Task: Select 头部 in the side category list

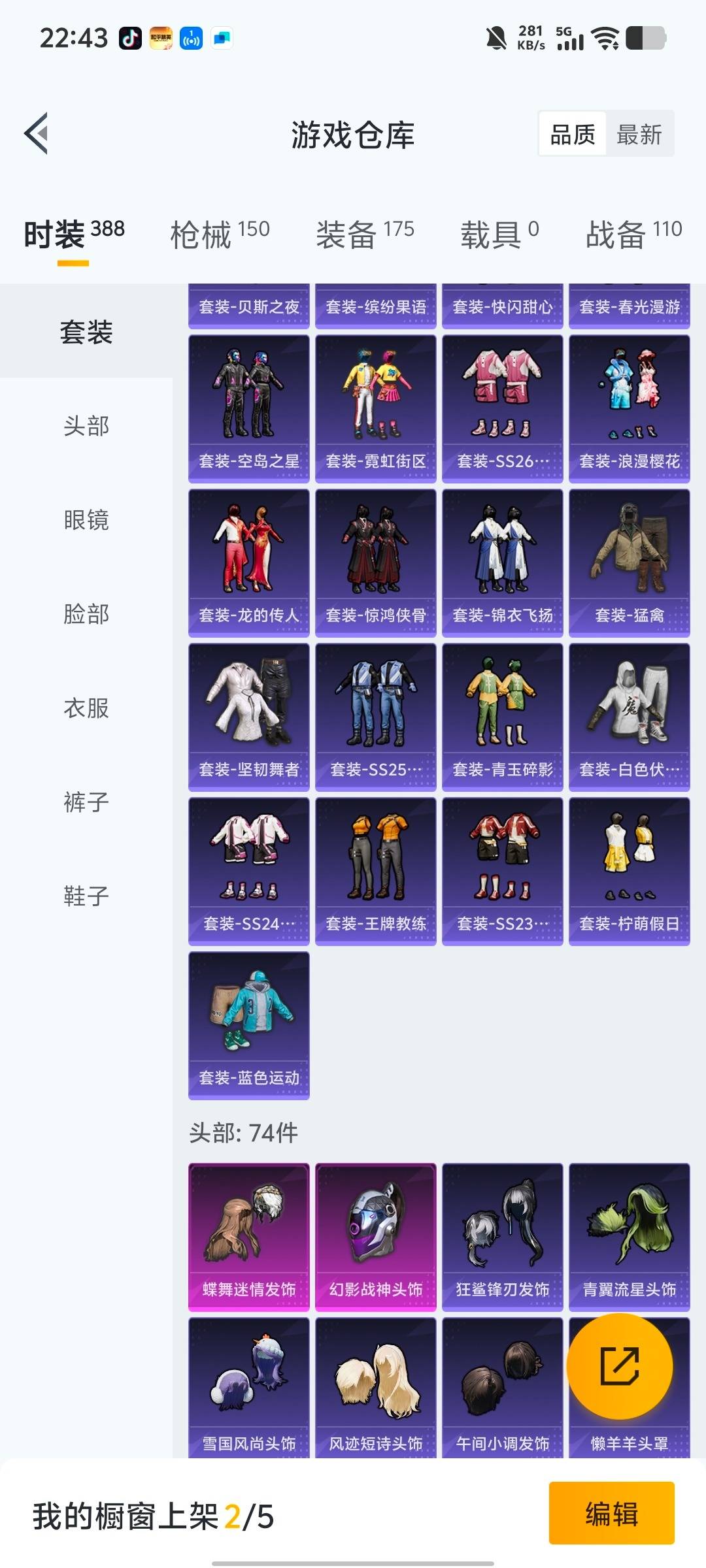Action: (86, 426)
